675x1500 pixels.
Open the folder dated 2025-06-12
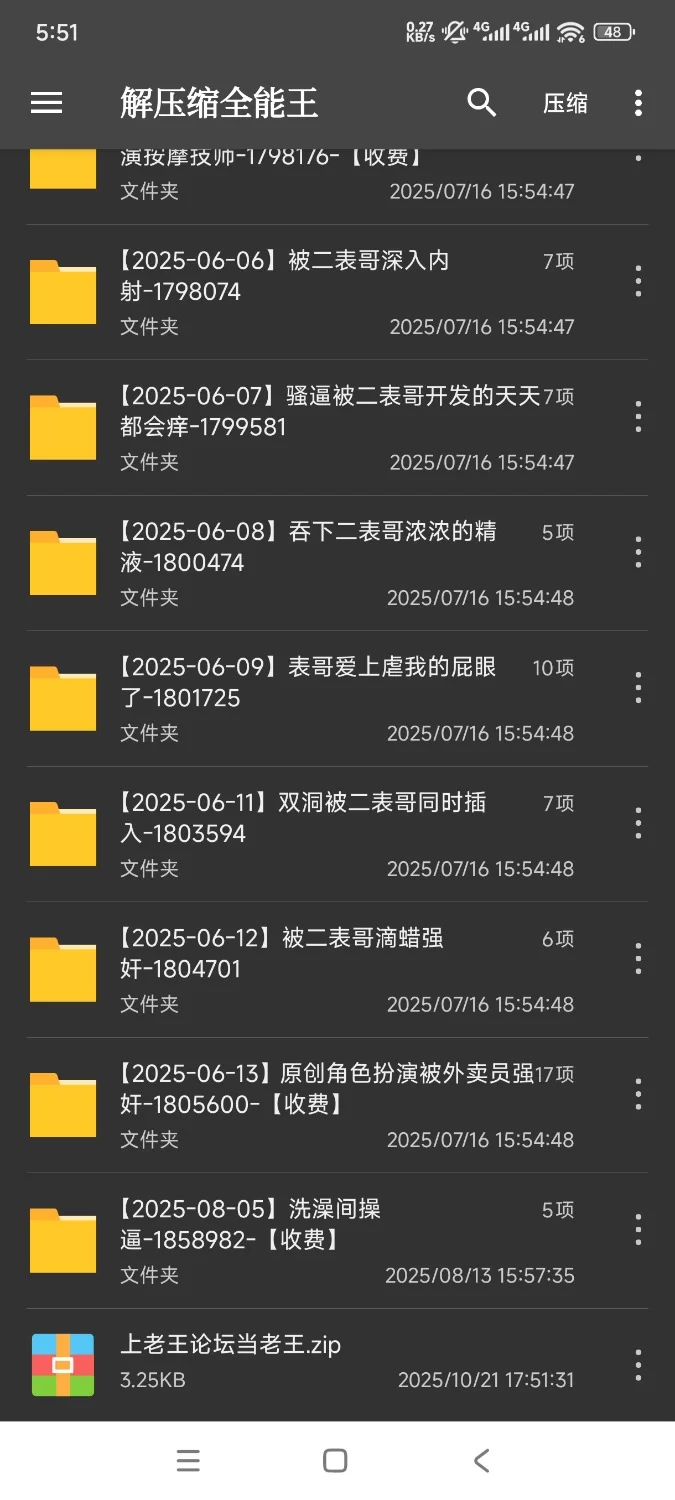click(x=300, y=968)
